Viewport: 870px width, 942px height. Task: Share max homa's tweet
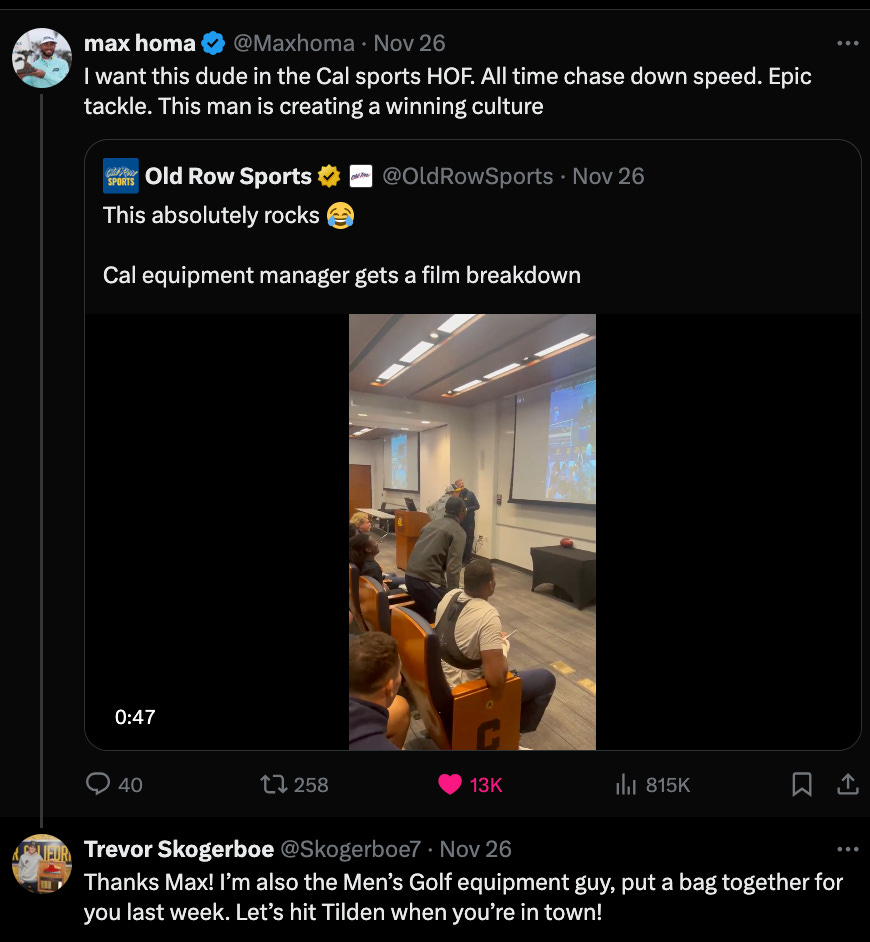click(847, 785)
